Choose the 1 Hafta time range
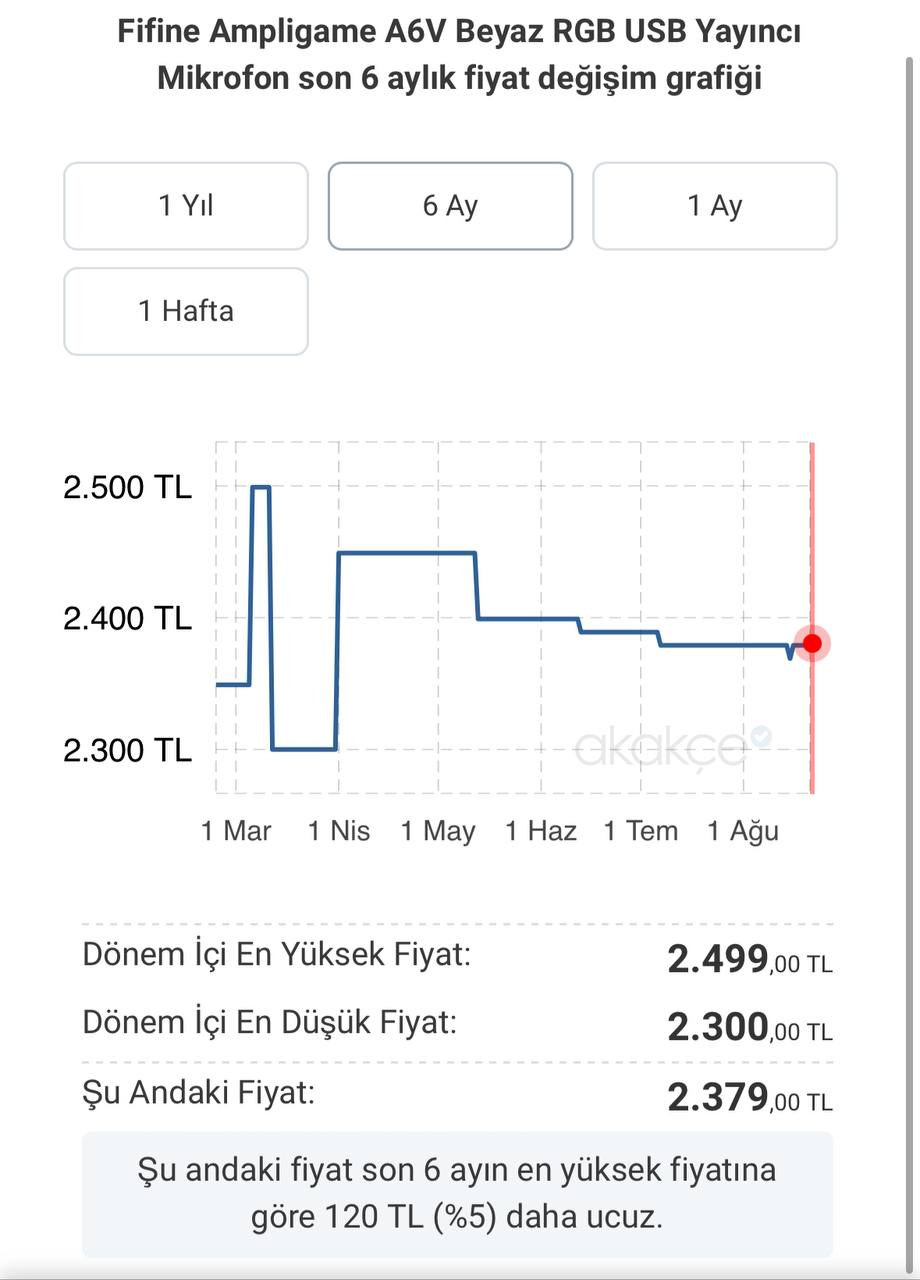 click(186, 311)
